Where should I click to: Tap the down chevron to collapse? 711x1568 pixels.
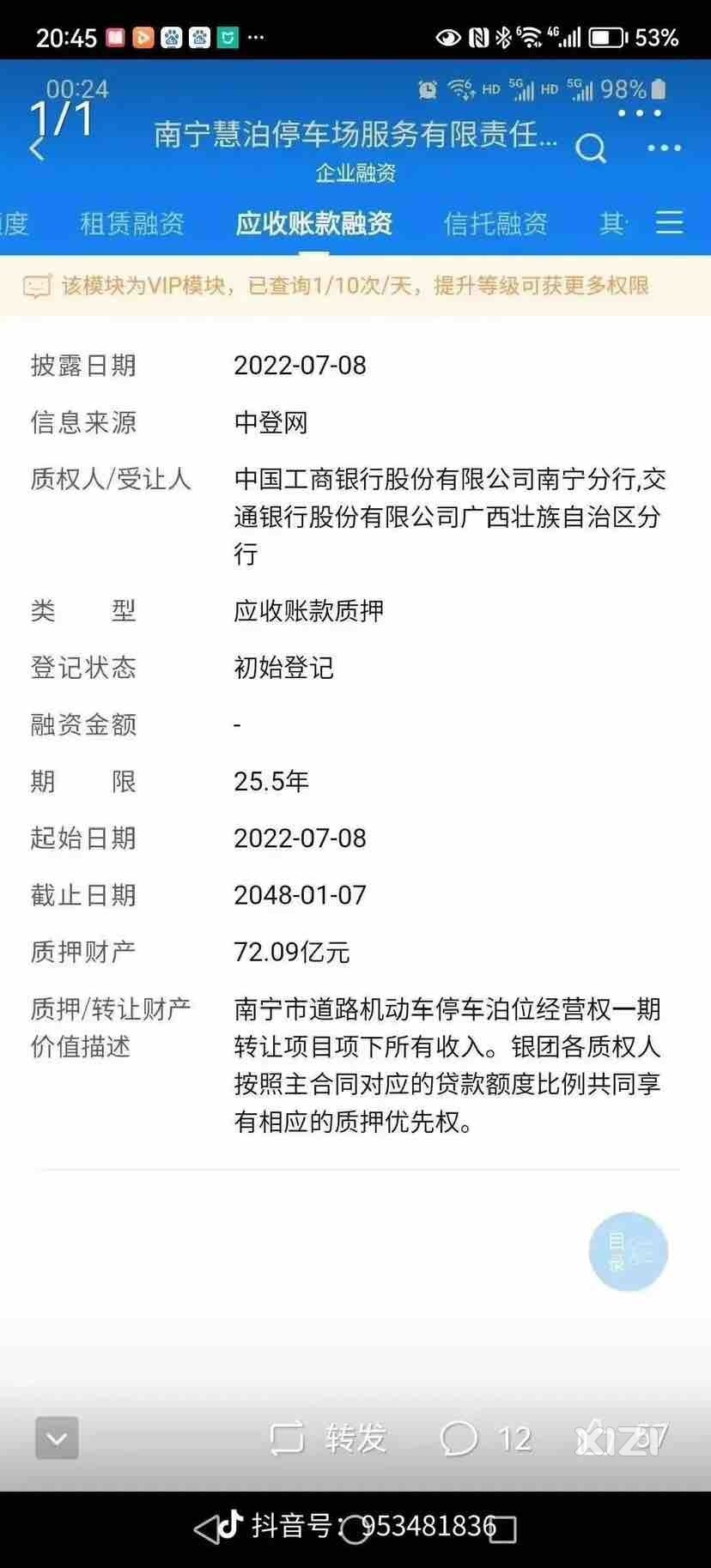point(57,1438)
